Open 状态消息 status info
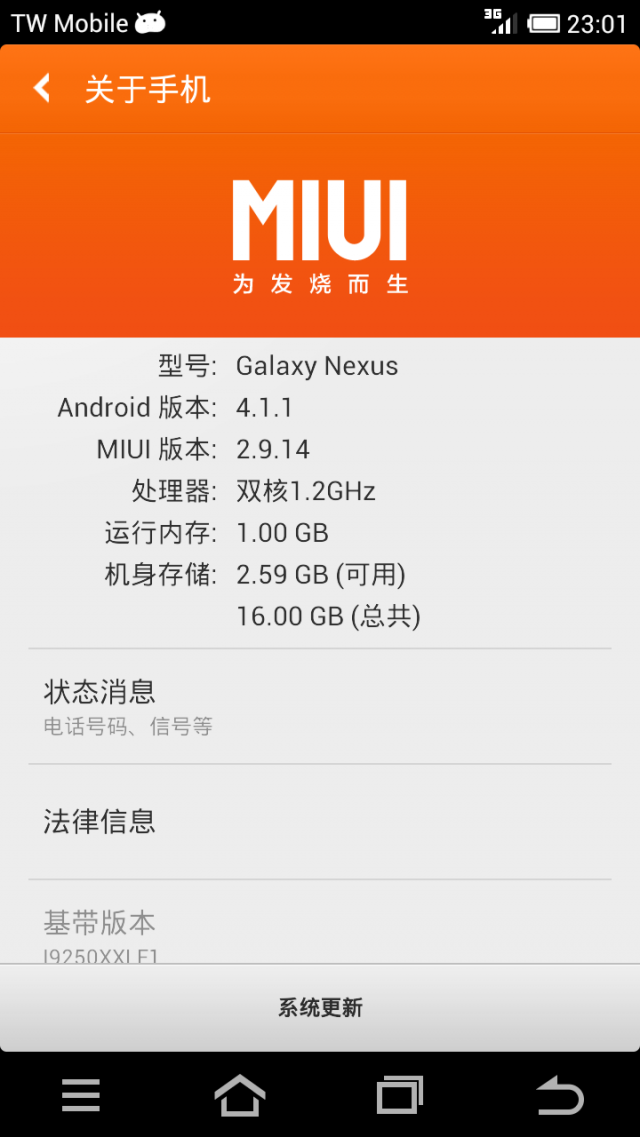 pos(319,706)
